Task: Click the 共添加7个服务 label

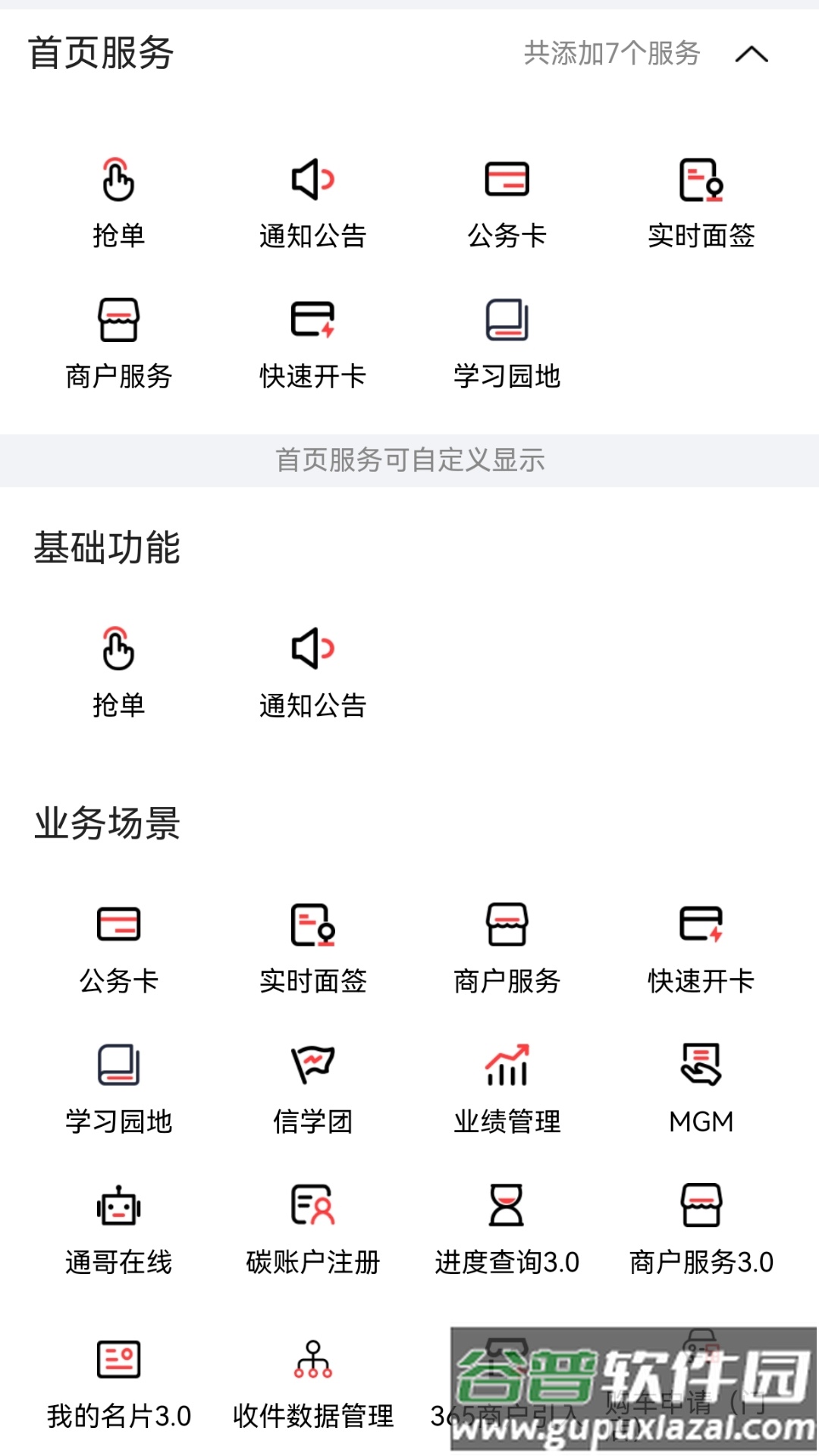Action: (x=611, y=55)
